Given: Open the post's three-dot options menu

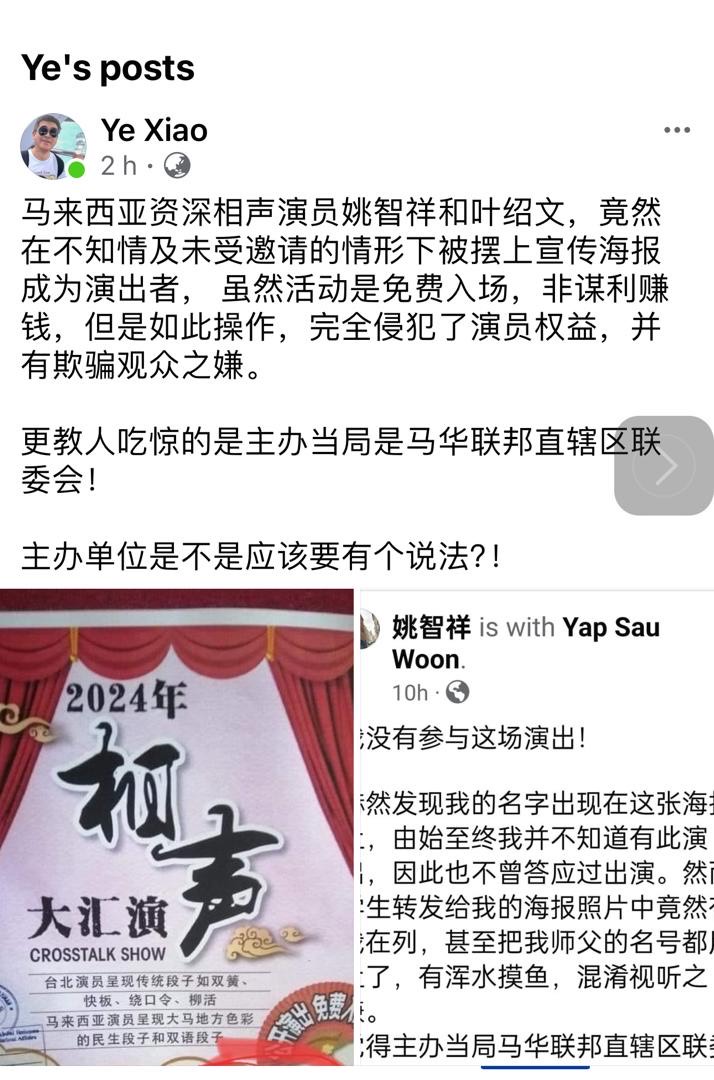Looking at the screenshot, I should [677, 131].
